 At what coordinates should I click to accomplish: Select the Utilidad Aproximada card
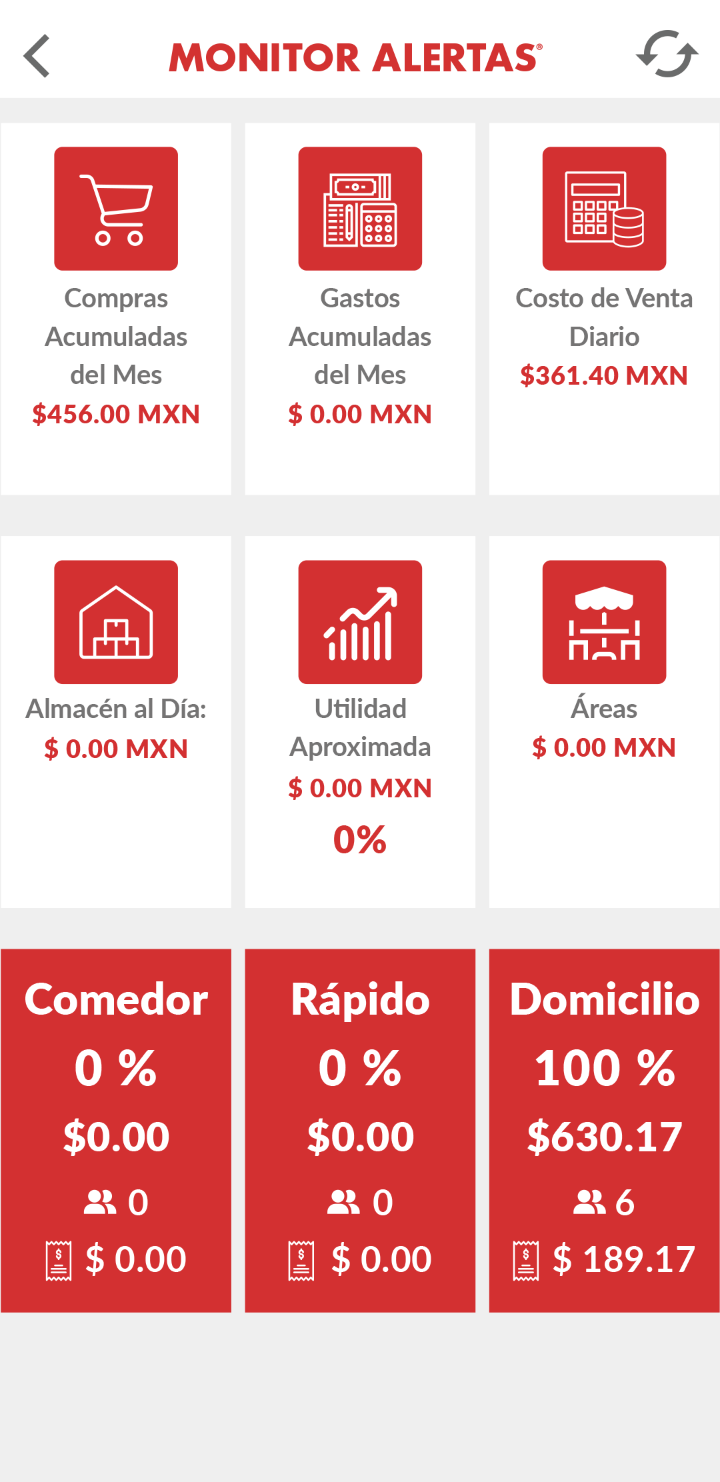click(x=360, y=722)
